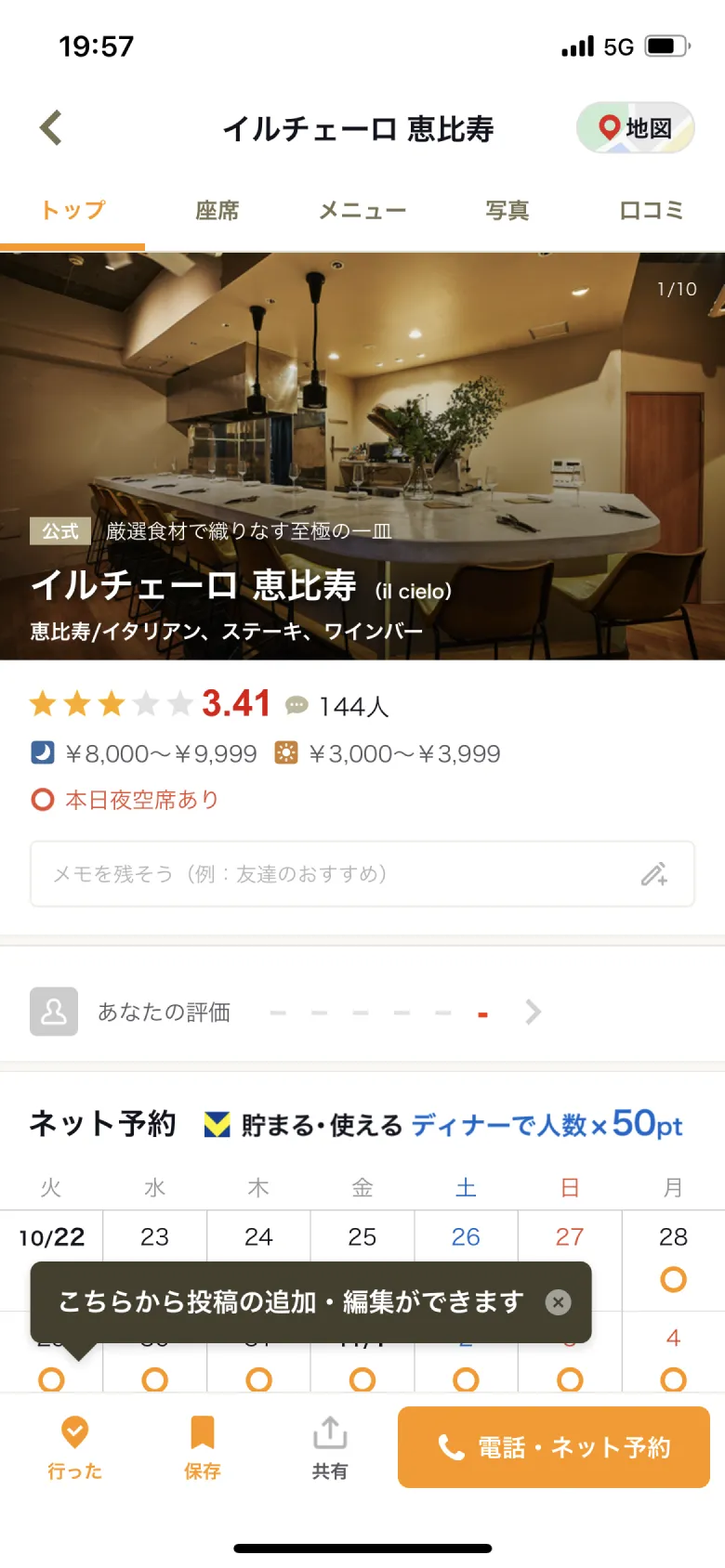Image resolution: width=725 pixels, height=1568 pixels.
Task: Tap the speech bubble icon beside 144人
Action: (297, 706)
